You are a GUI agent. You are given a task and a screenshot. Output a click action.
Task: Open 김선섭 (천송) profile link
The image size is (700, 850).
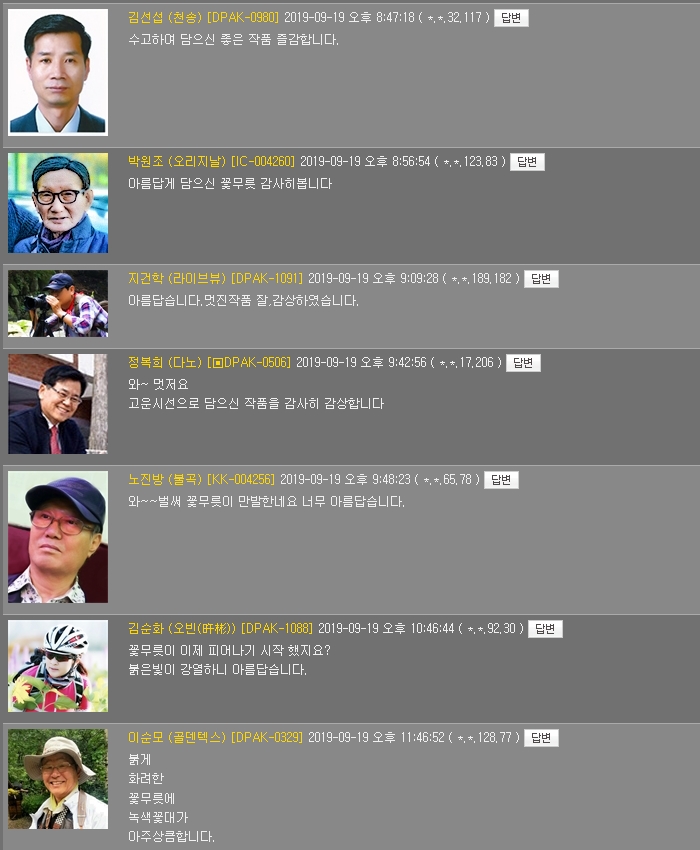point(165,18)
